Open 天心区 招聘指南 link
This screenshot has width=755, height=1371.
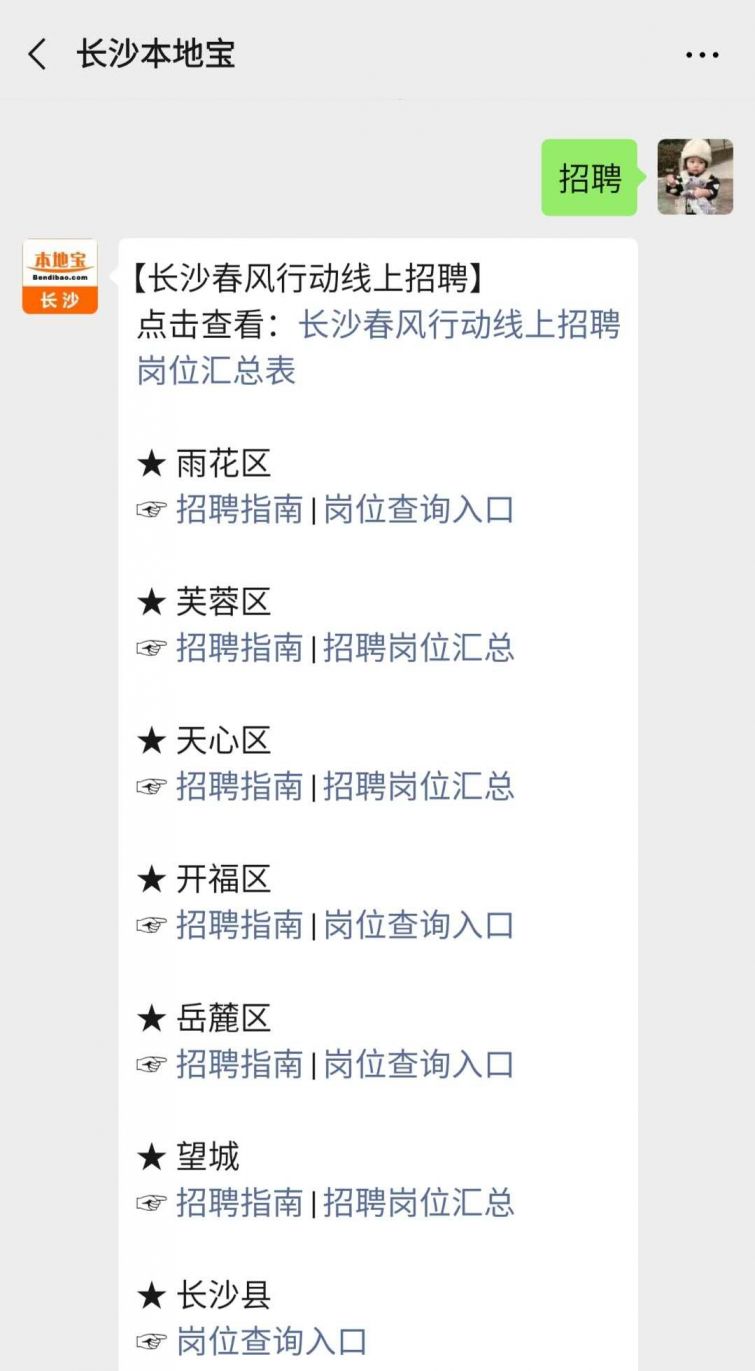point(240,787)
